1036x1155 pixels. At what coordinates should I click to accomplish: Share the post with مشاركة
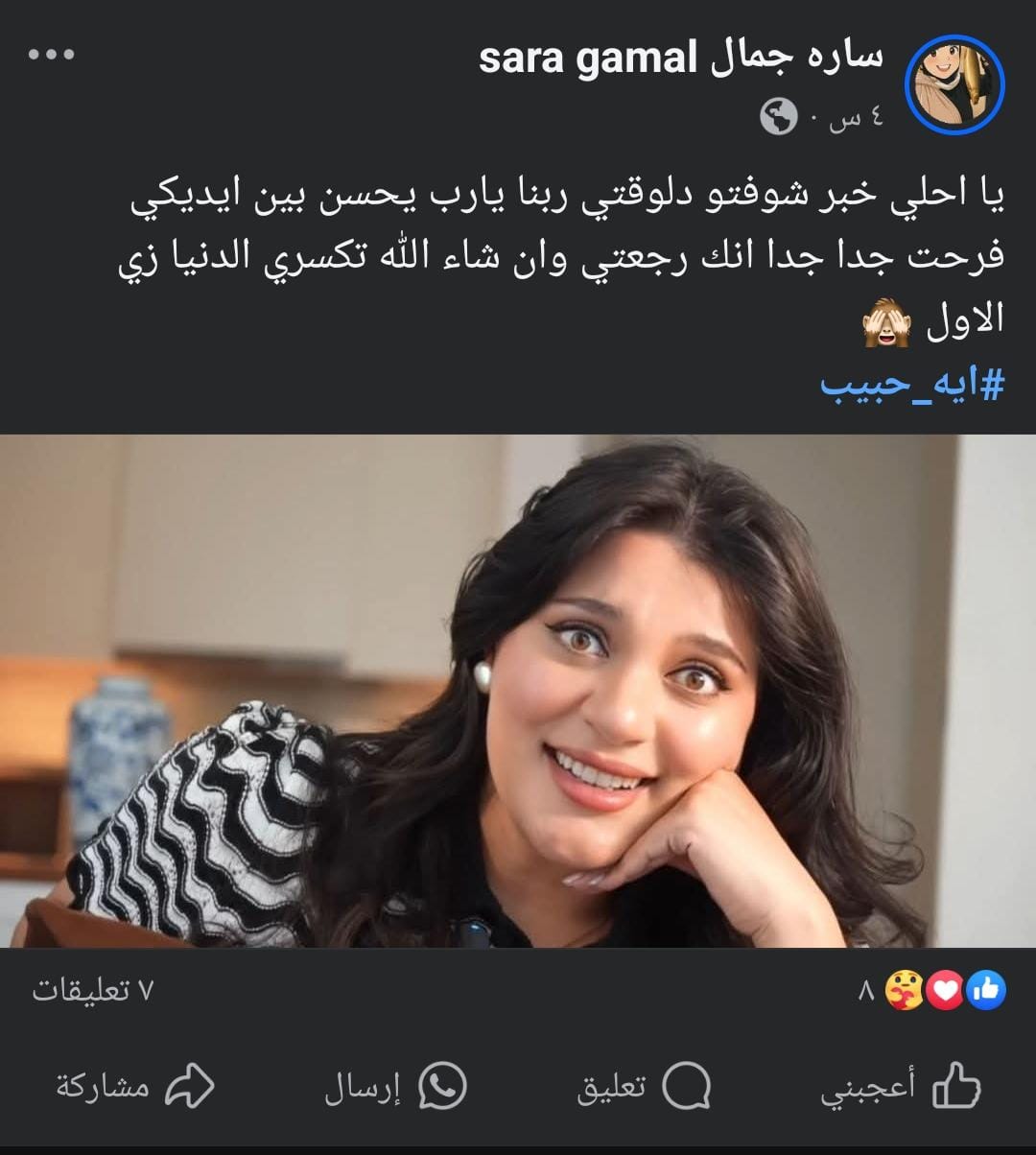[x=135, y=1086]
